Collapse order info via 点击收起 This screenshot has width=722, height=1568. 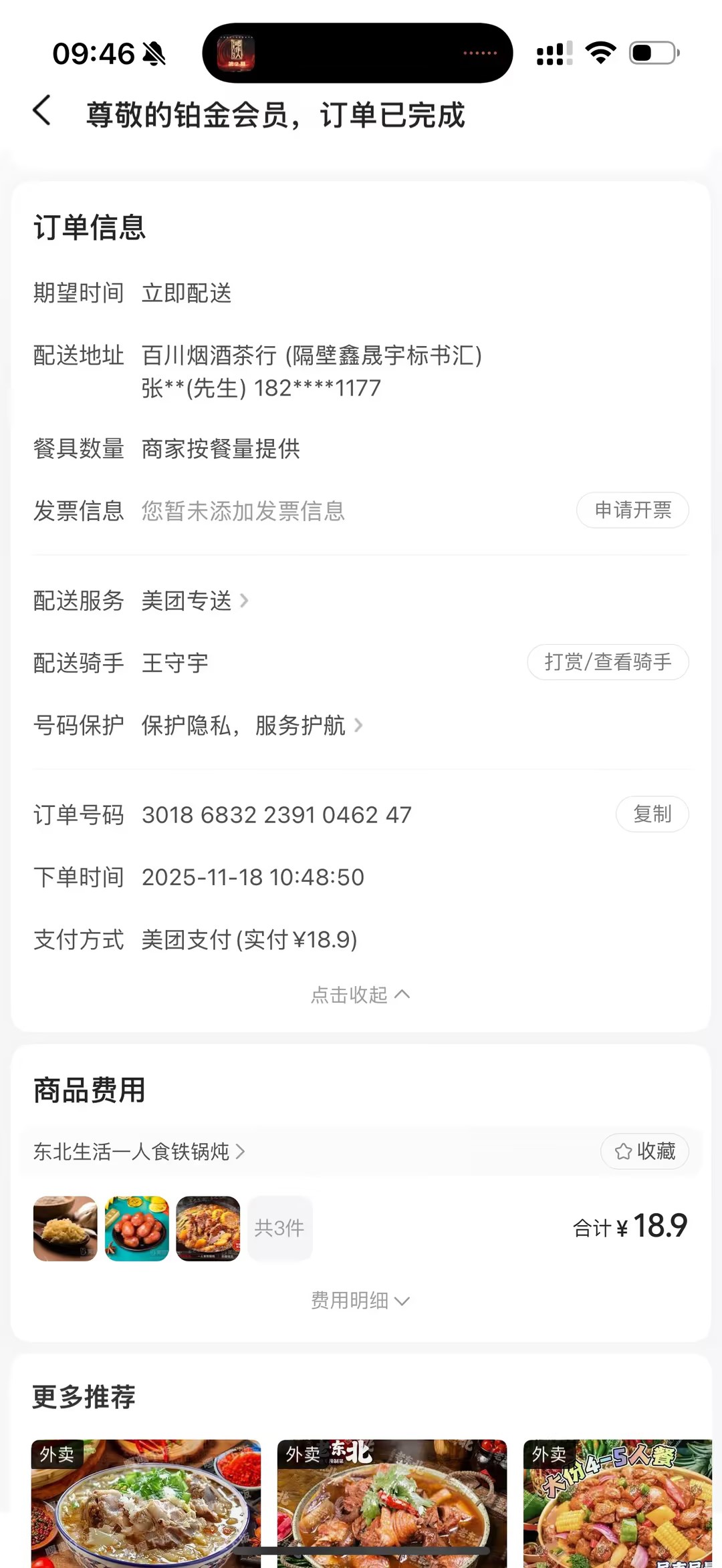click(x=360, y=995)
